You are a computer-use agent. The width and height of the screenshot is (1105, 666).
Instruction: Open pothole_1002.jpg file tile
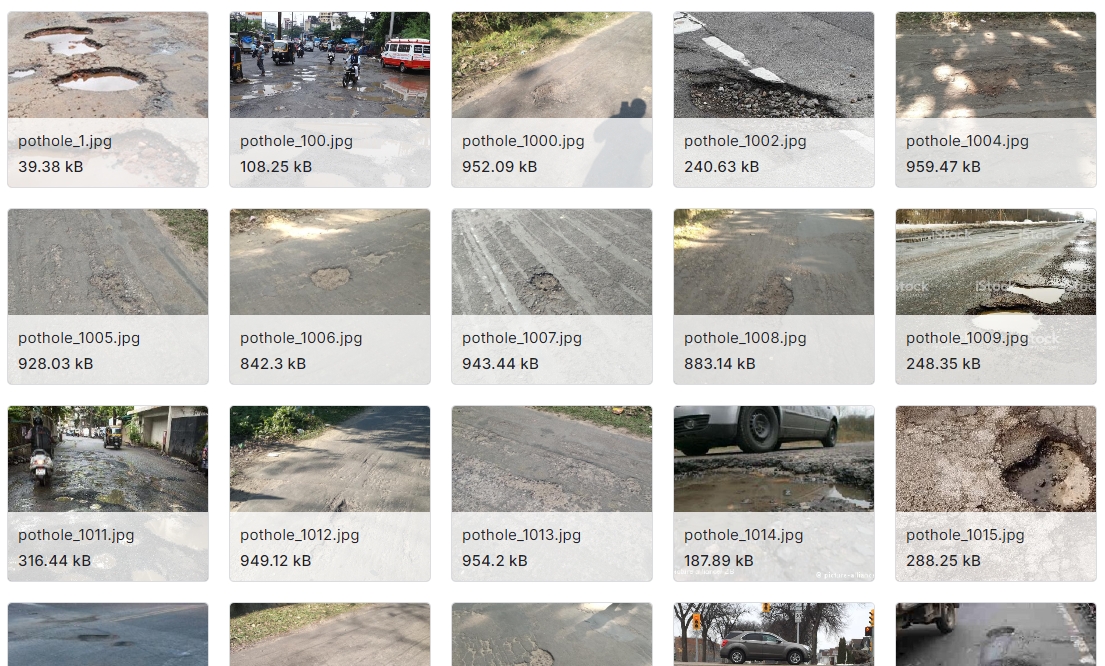[x=774, y=99]
